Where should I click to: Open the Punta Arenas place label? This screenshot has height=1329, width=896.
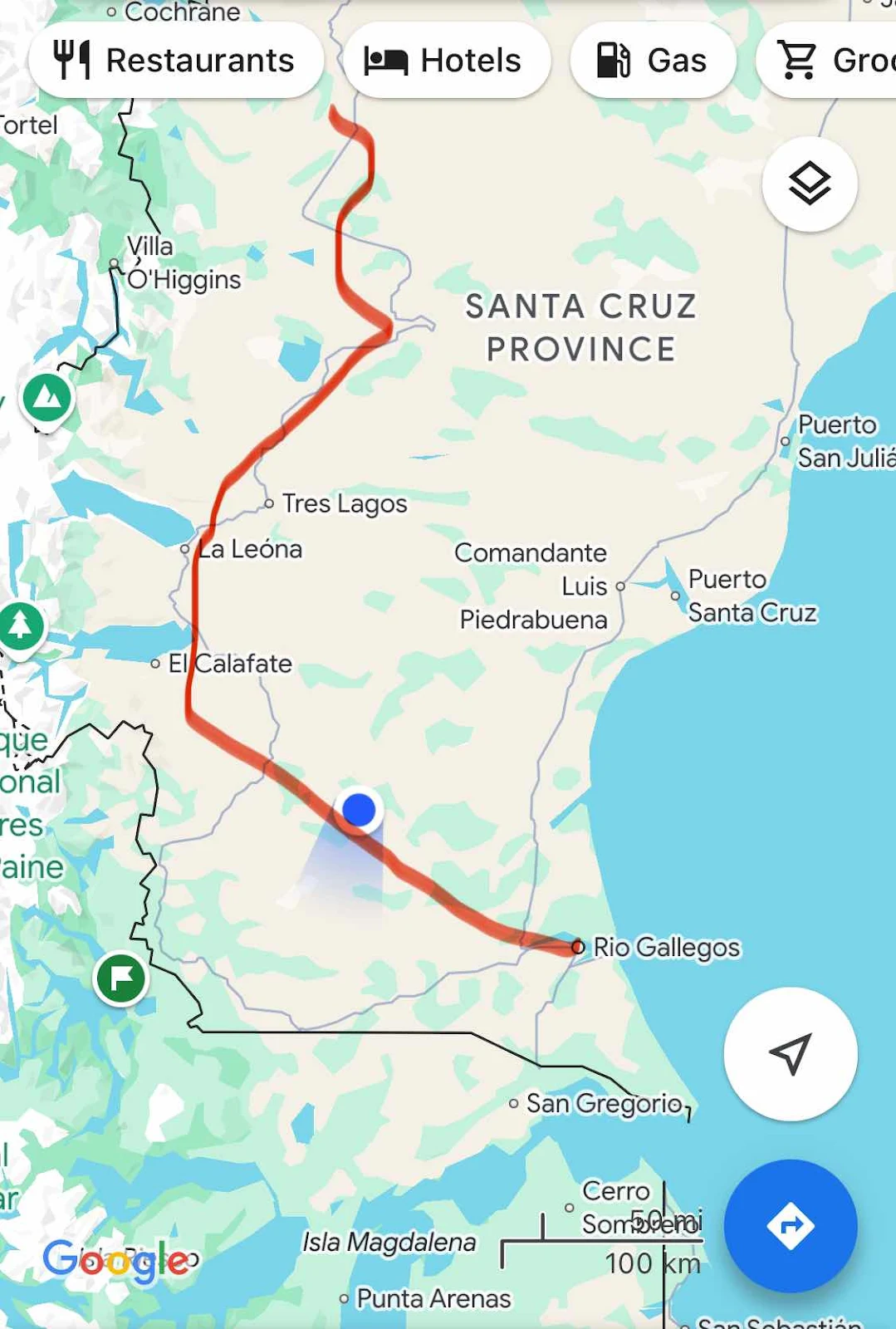point(433,1298)
